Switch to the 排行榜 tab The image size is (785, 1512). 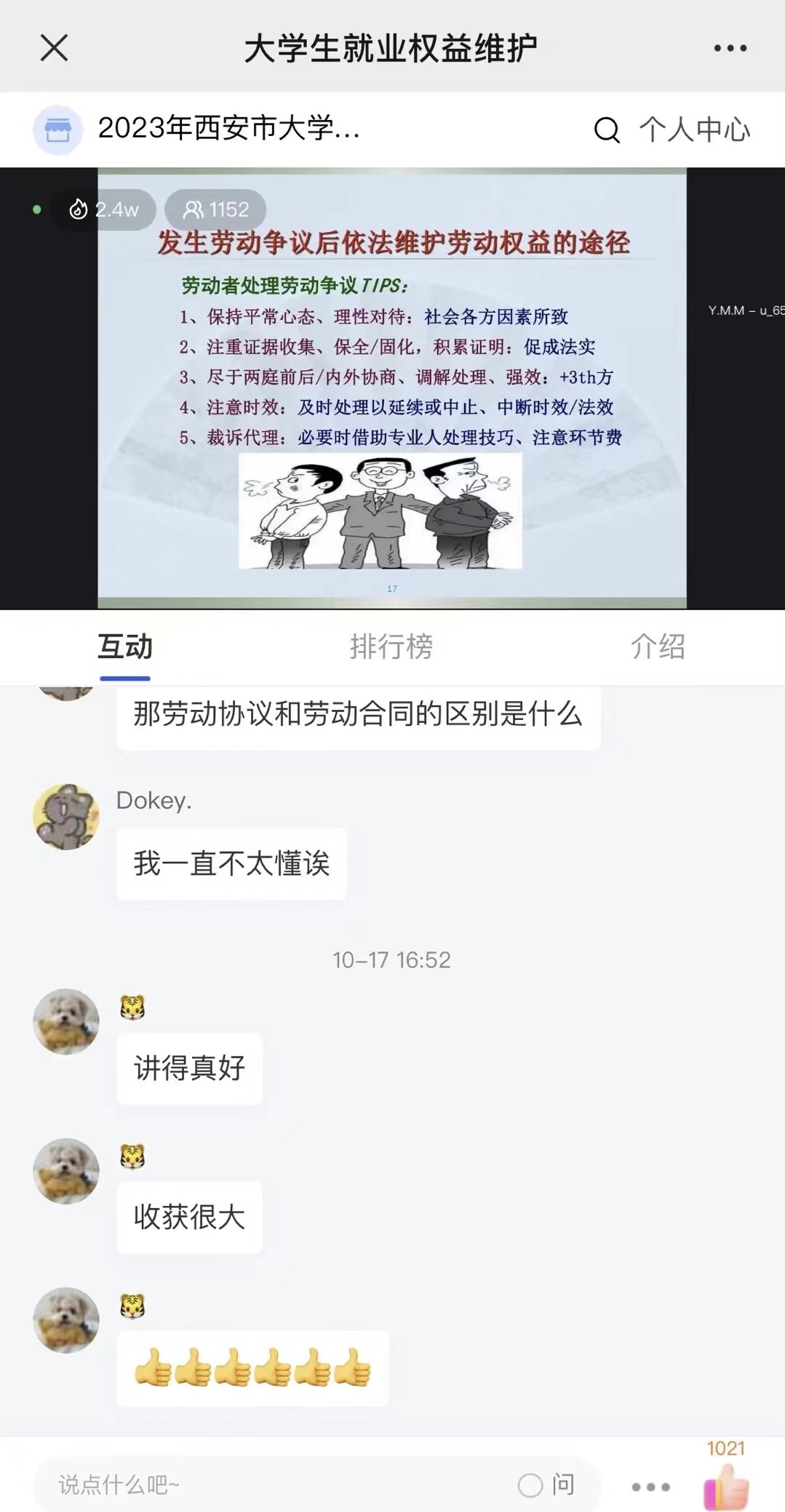(391, 646)
